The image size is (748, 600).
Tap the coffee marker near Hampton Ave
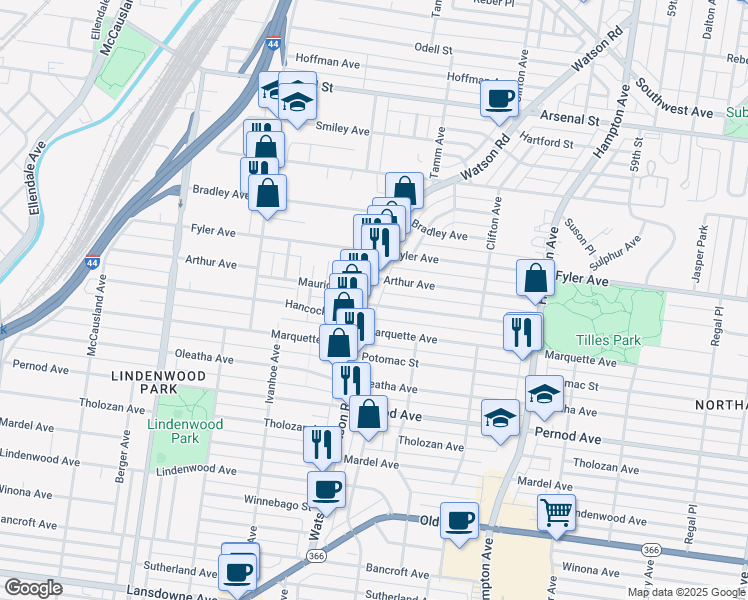460,520
